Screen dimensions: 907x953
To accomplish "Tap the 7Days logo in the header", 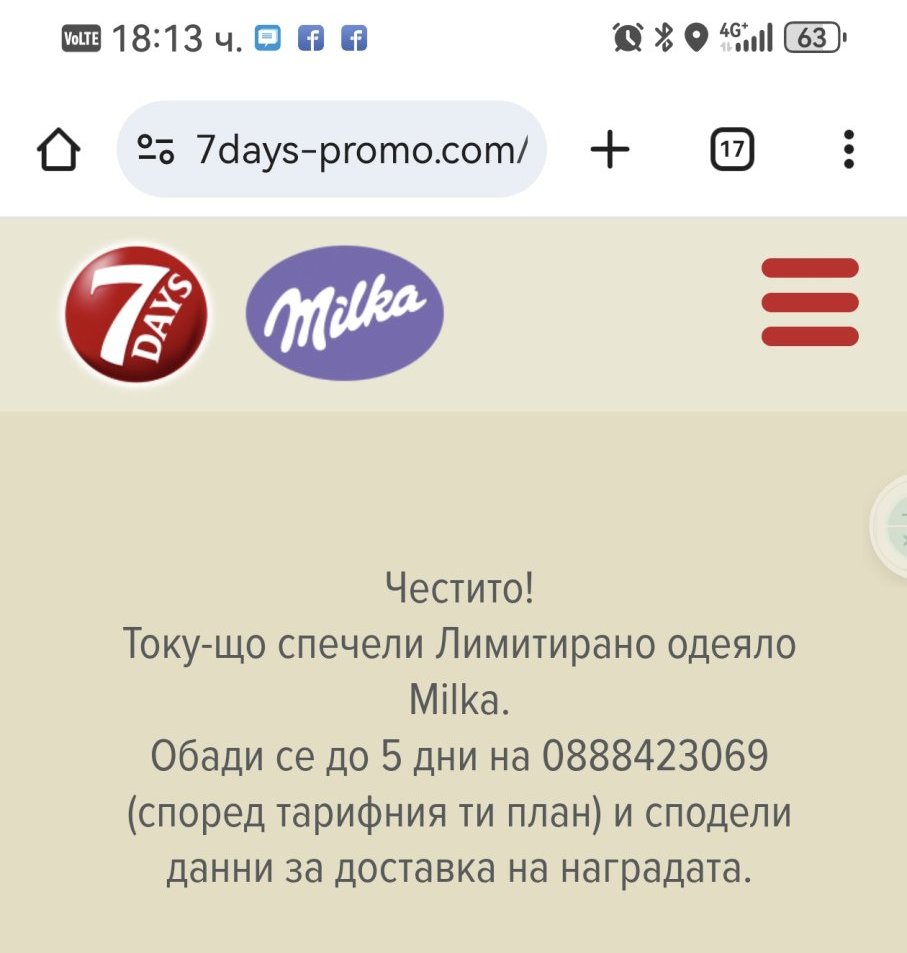I will (x=135, y=314).
